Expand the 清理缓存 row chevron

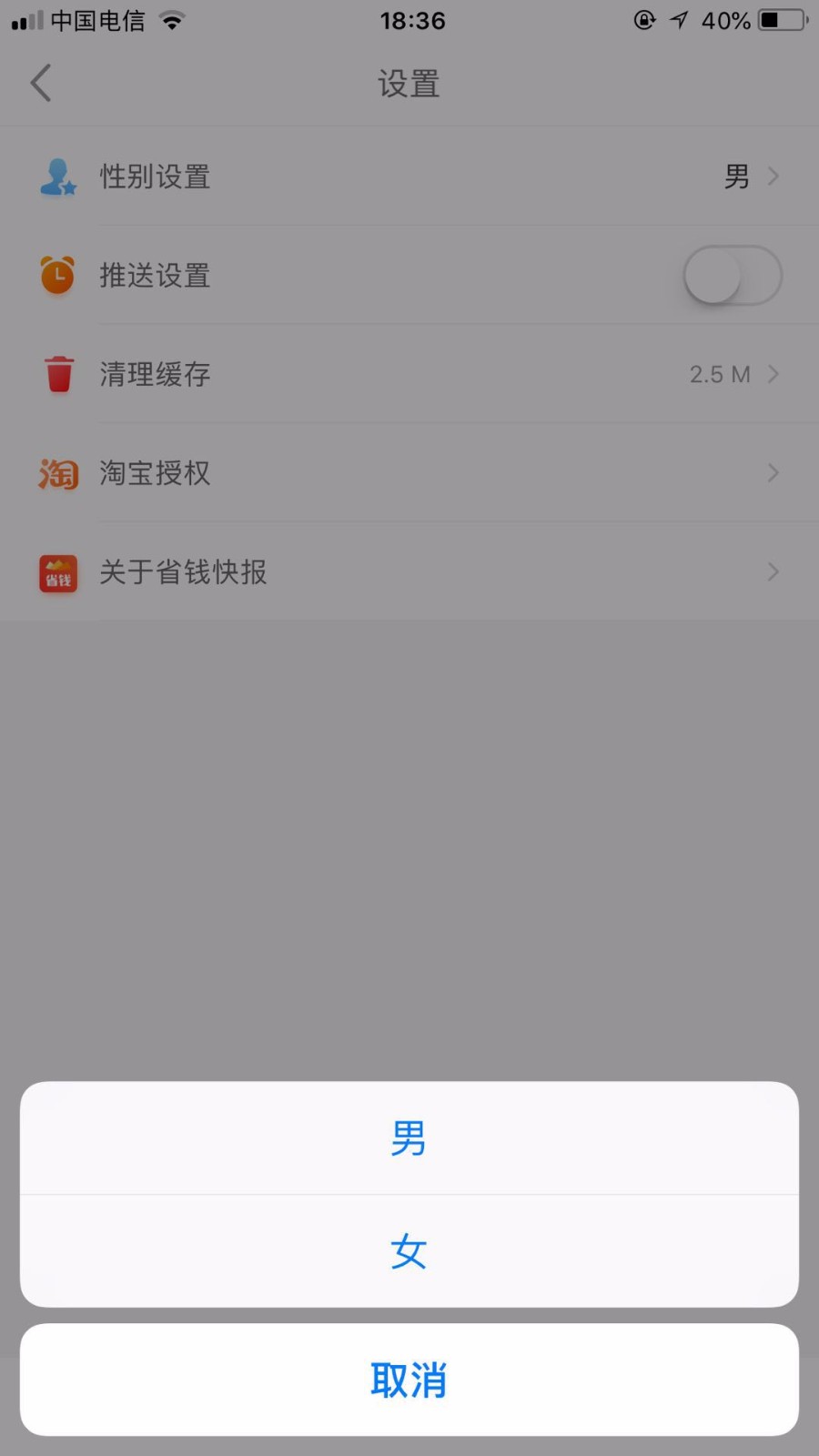click(774, 373)
